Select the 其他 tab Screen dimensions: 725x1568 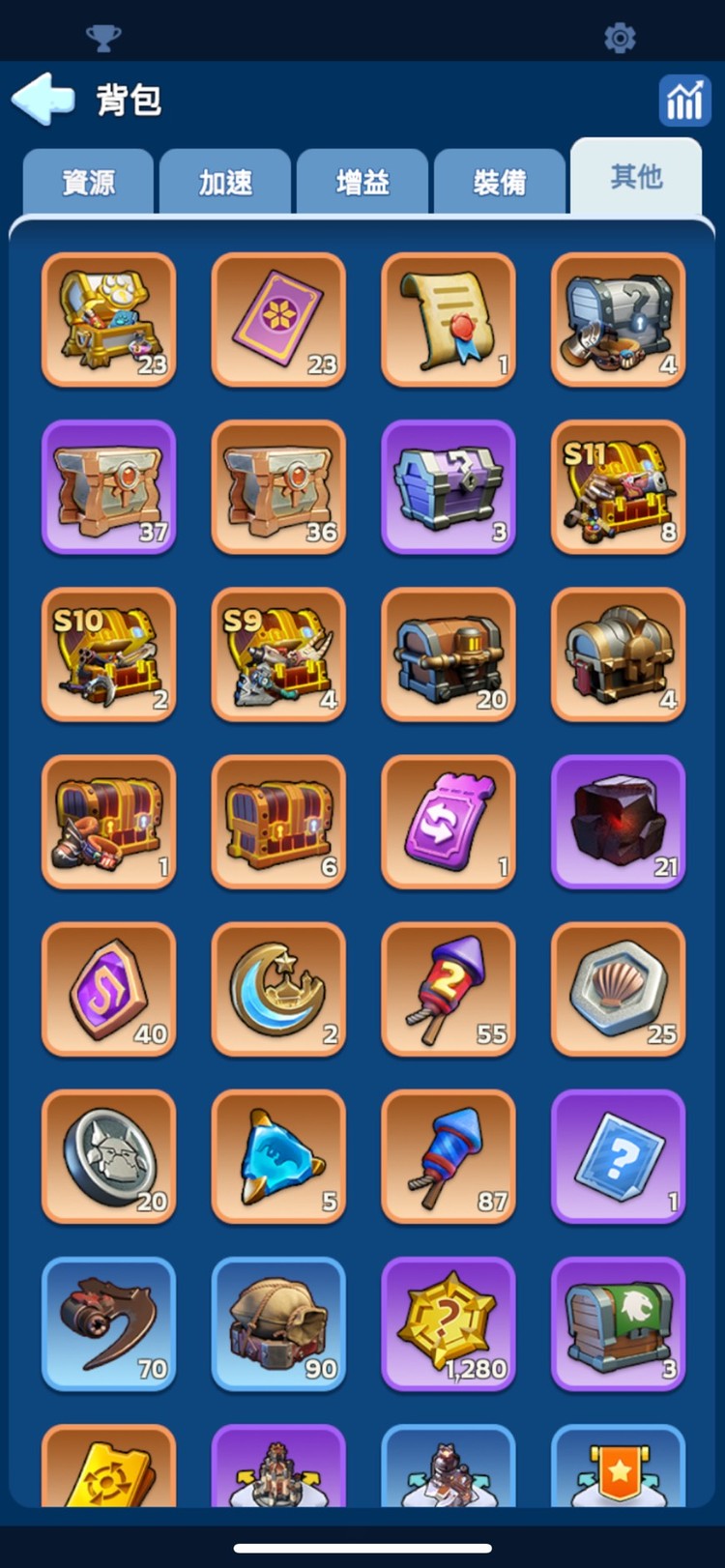pyautogui.click(x=636, y=177)
